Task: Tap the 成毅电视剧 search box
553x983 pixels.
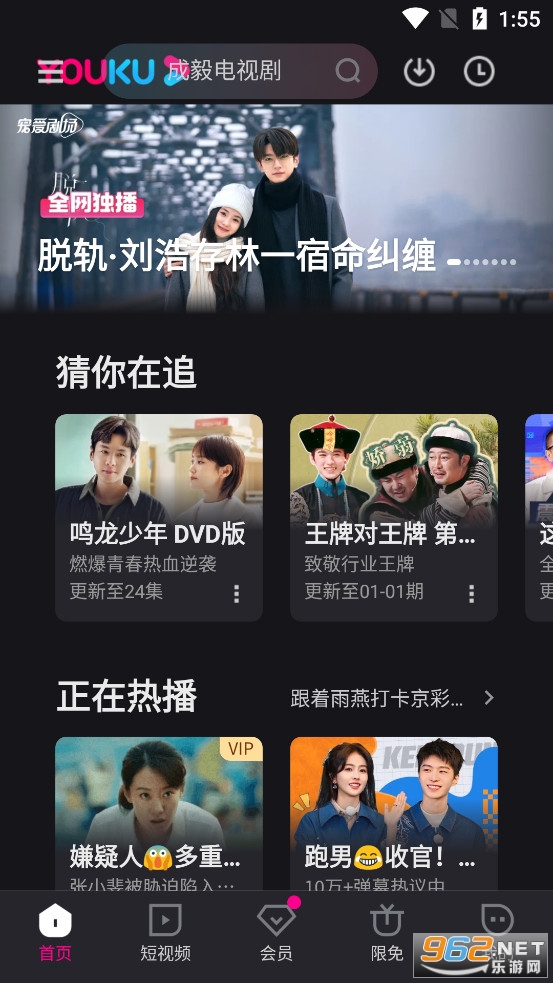Action: pos(241,71)
